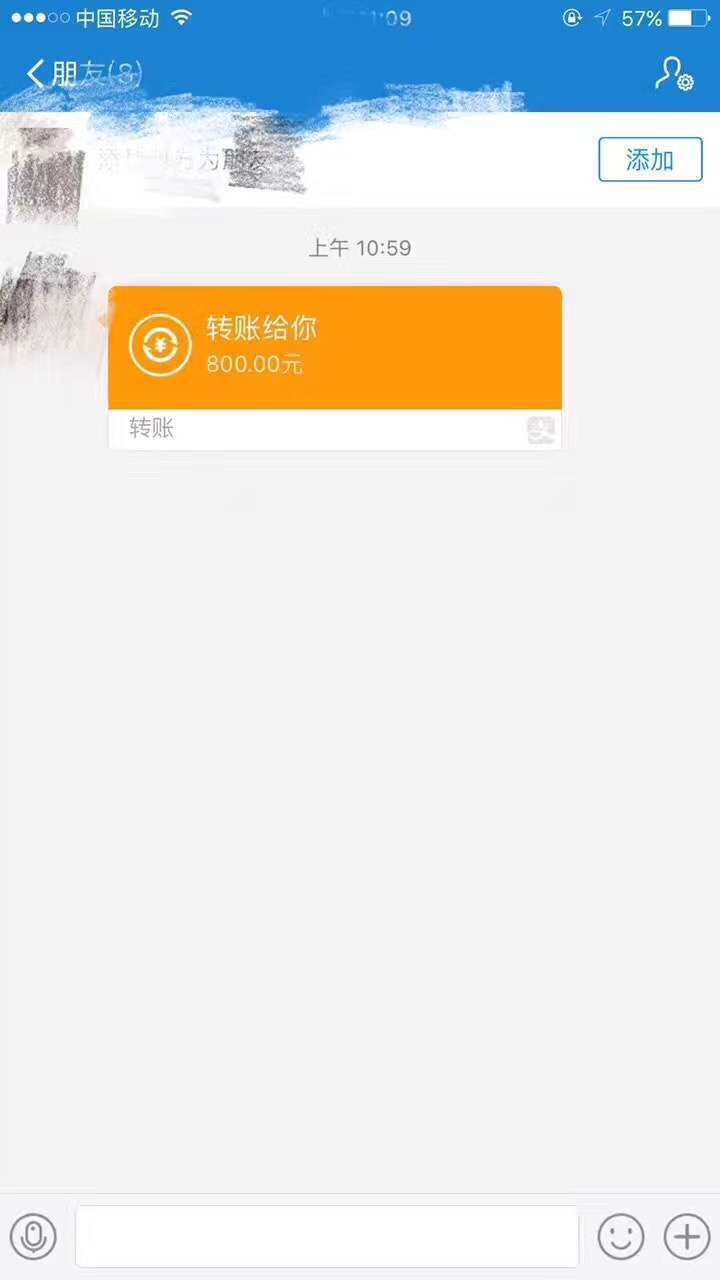Open the emoji picker

point(621,1237)
